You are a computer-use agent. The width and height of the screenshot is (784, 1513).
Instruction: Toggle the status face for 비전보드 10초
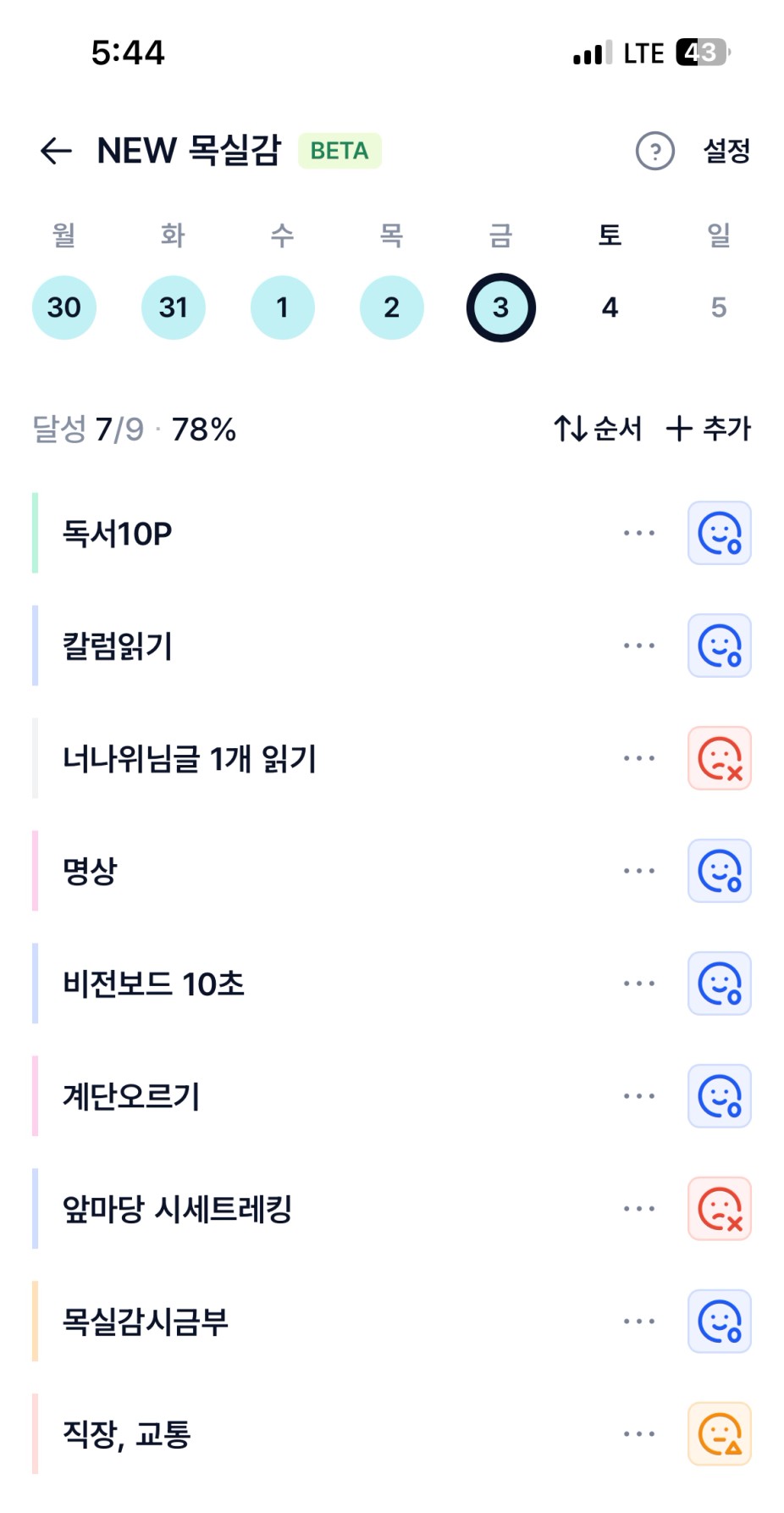point(719,984)
